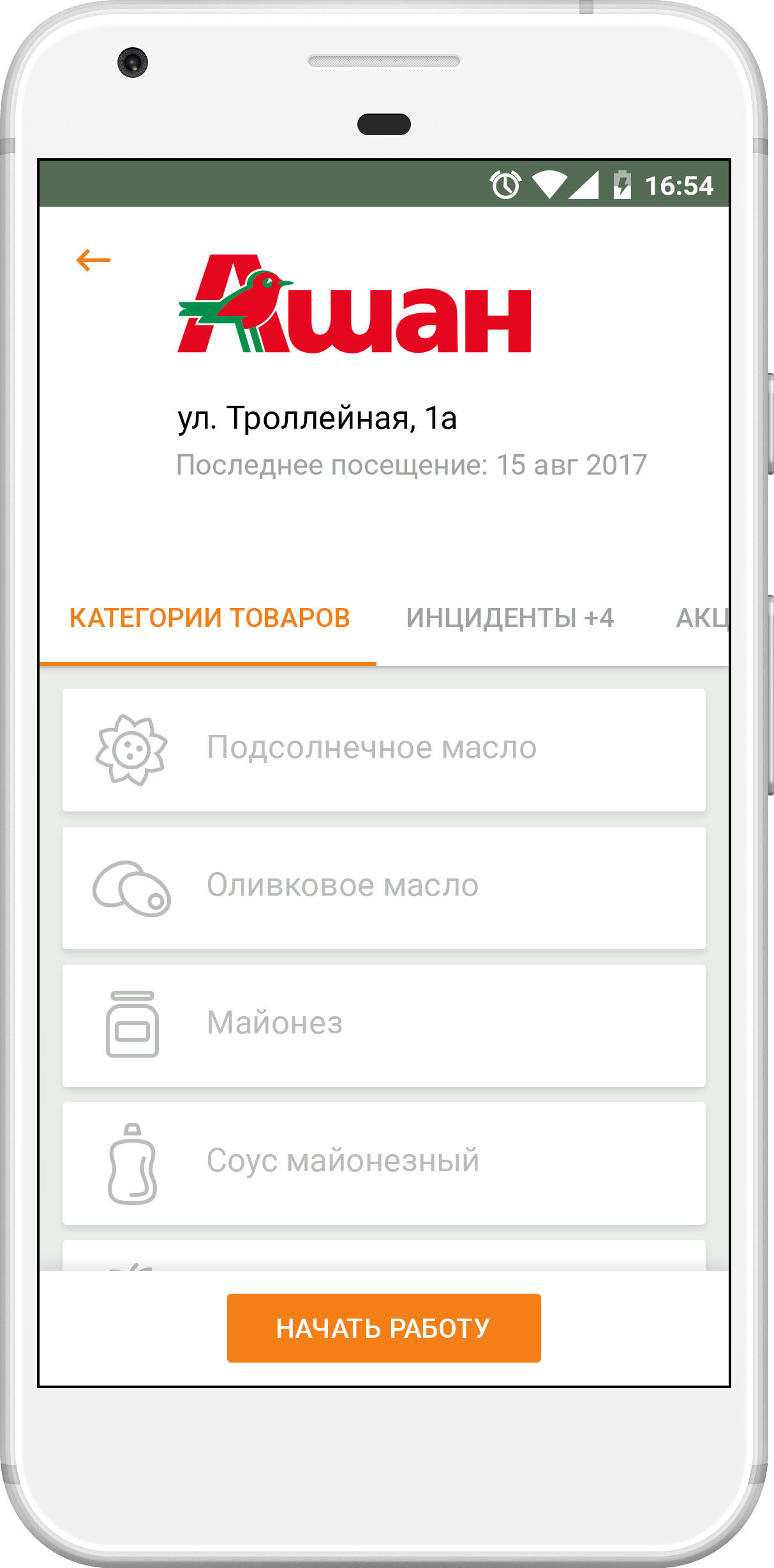
Task: Click the cellular signal indicator
Action: (x=585, y=186)
